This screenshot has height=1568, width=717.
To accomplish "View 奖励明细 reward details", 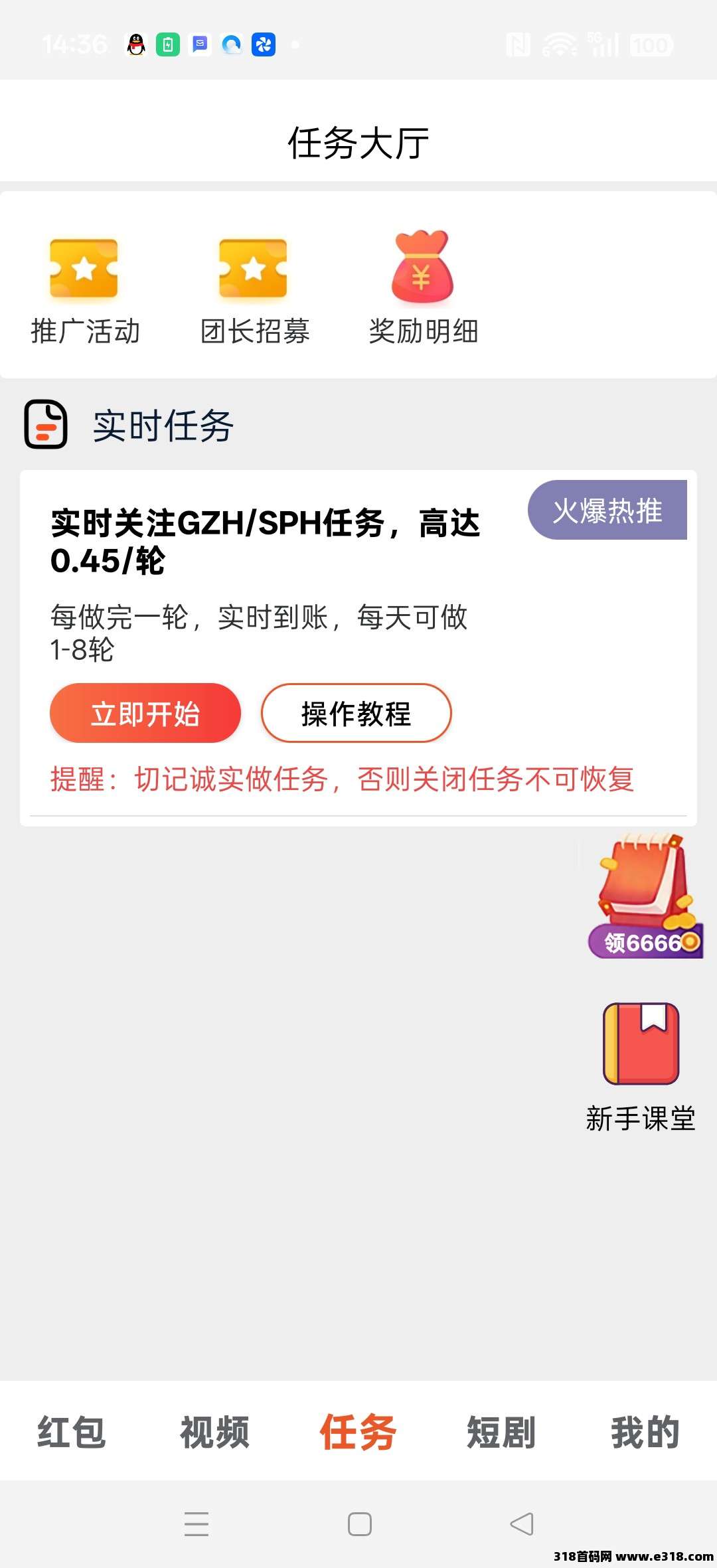I will [x=424, y=290].
